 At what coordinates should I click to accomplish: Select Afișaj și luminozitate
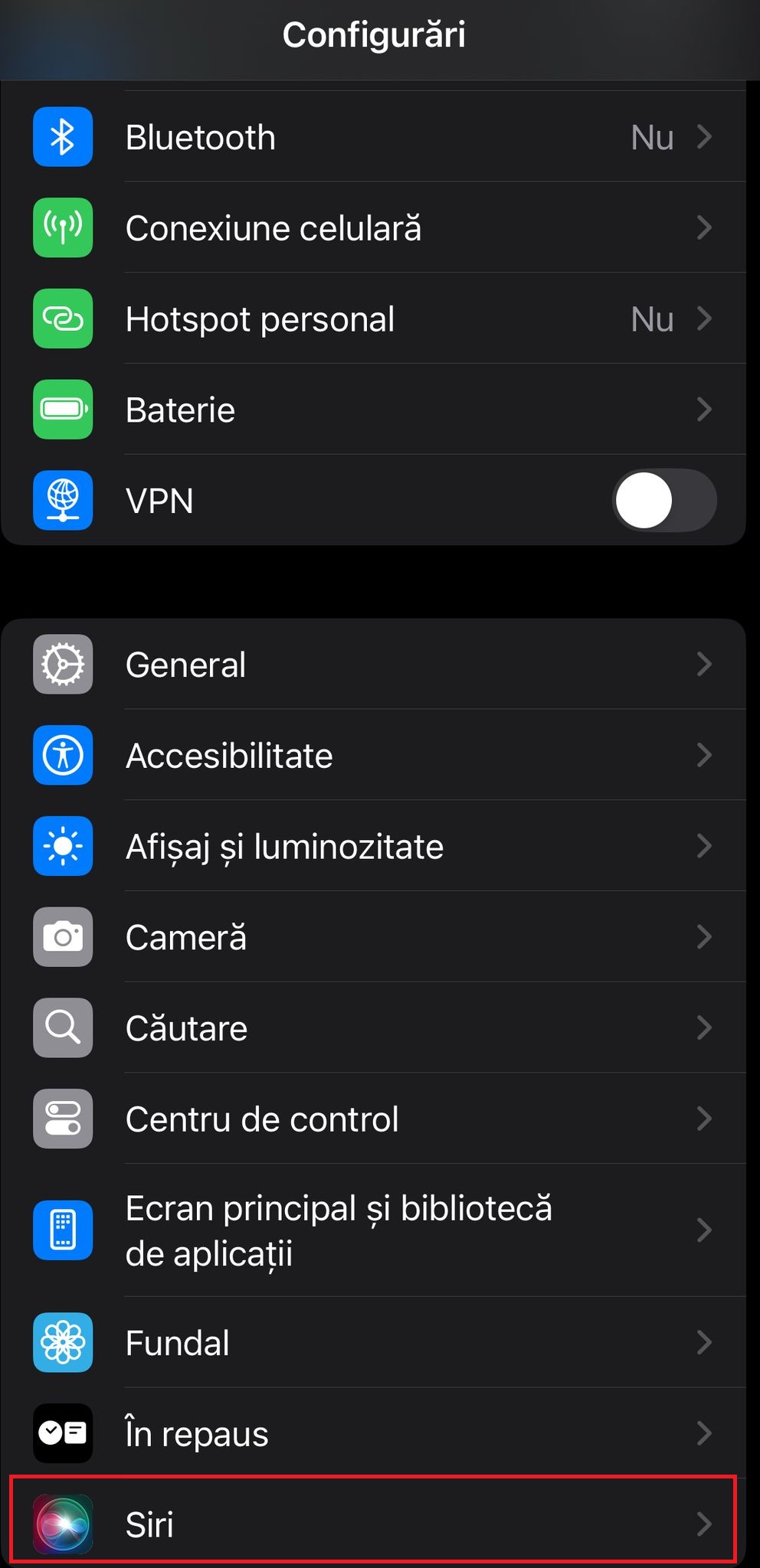(374, 847)
